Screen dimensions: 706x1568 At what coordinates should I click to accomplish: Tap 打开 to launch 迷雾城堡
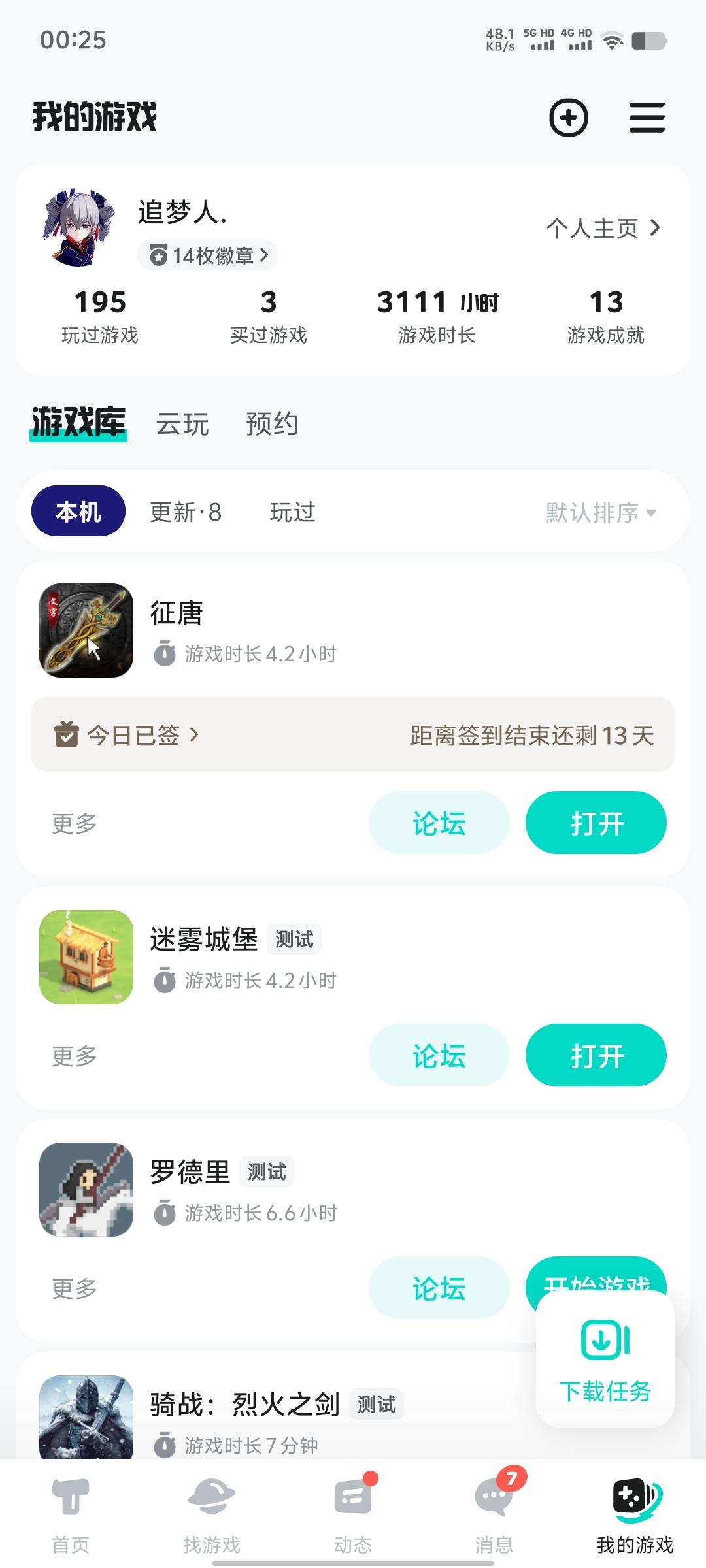(596, 1054)
